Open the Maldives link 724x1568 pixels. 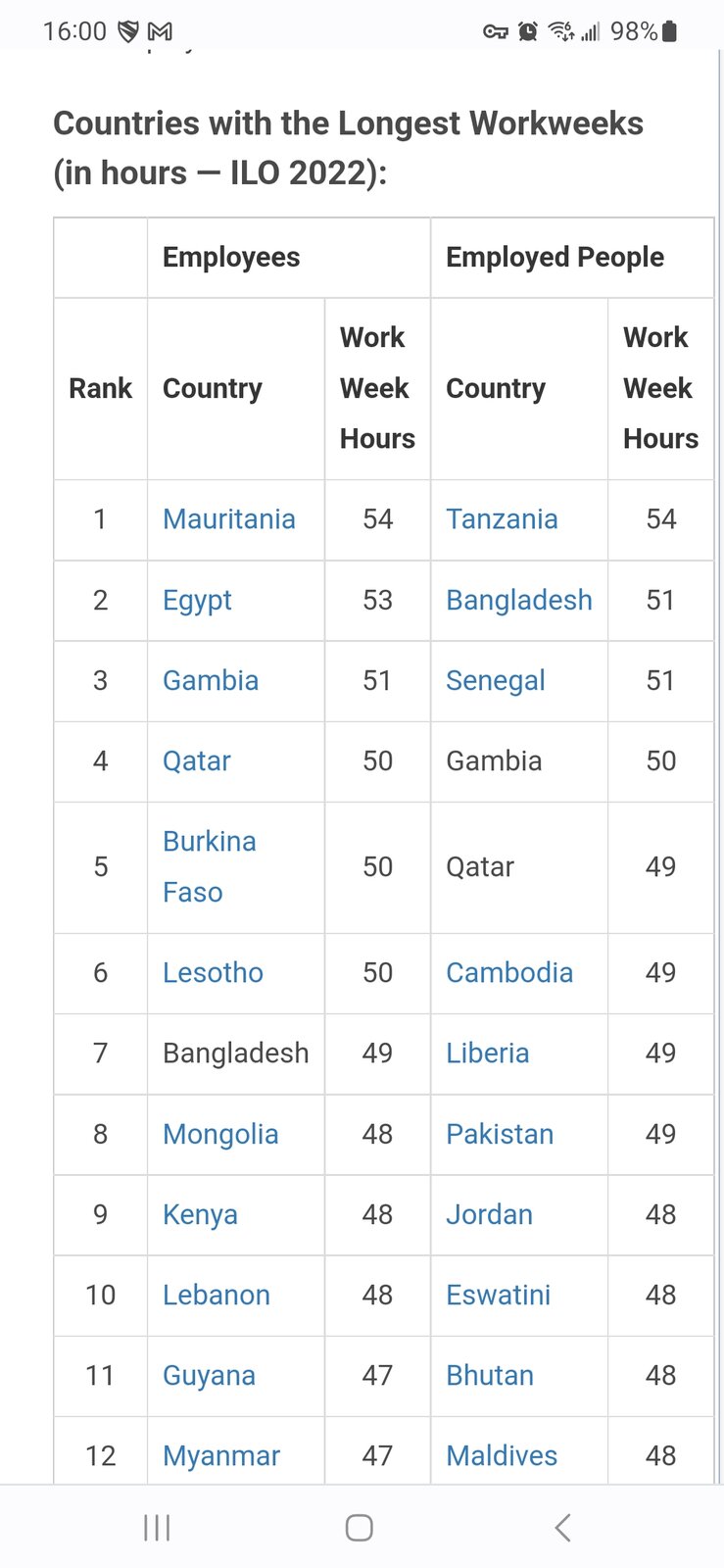tap(502, 1456)
